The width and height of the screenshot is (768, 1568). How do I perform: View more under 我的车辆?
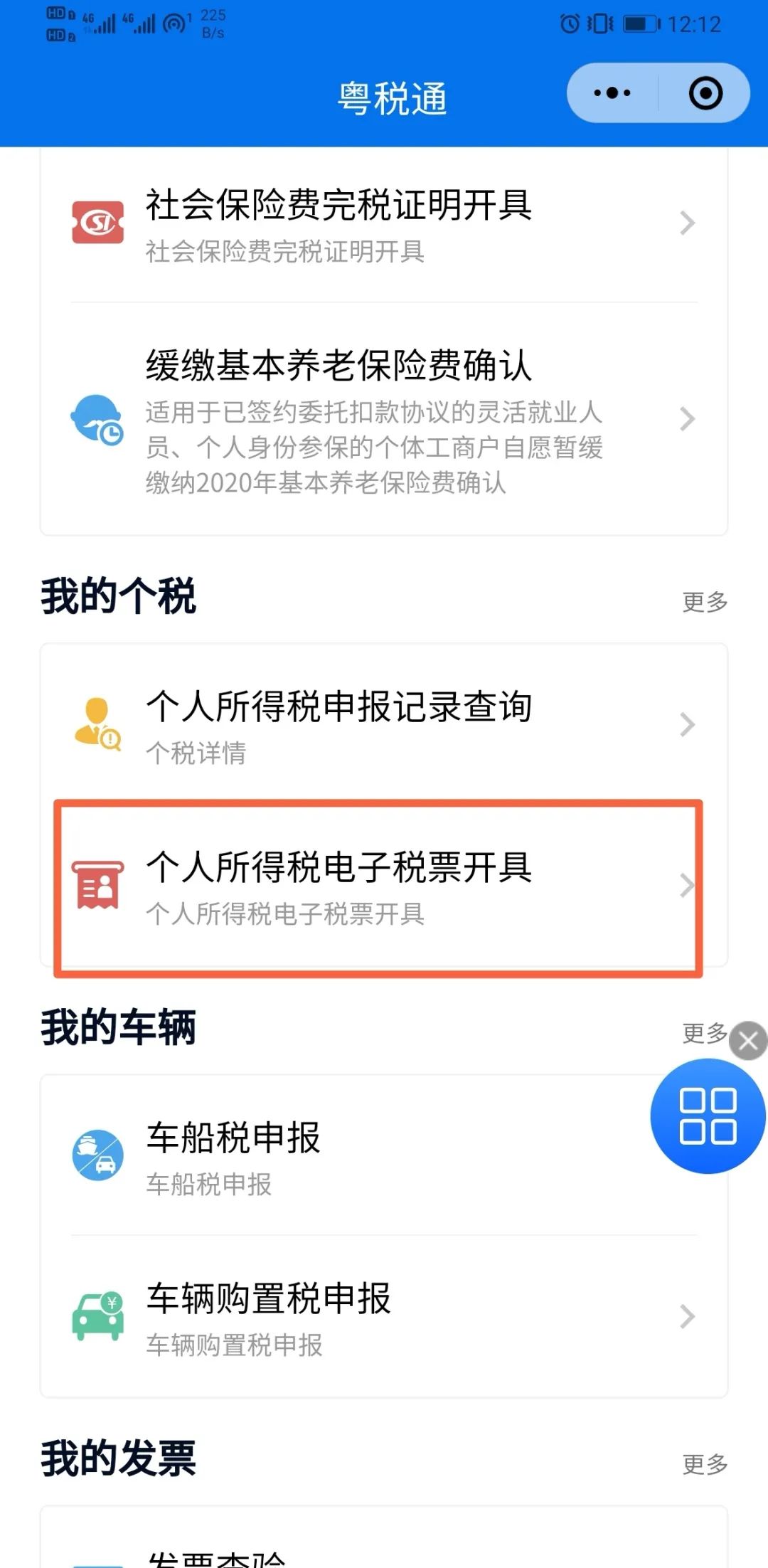tap(703, 1032)
